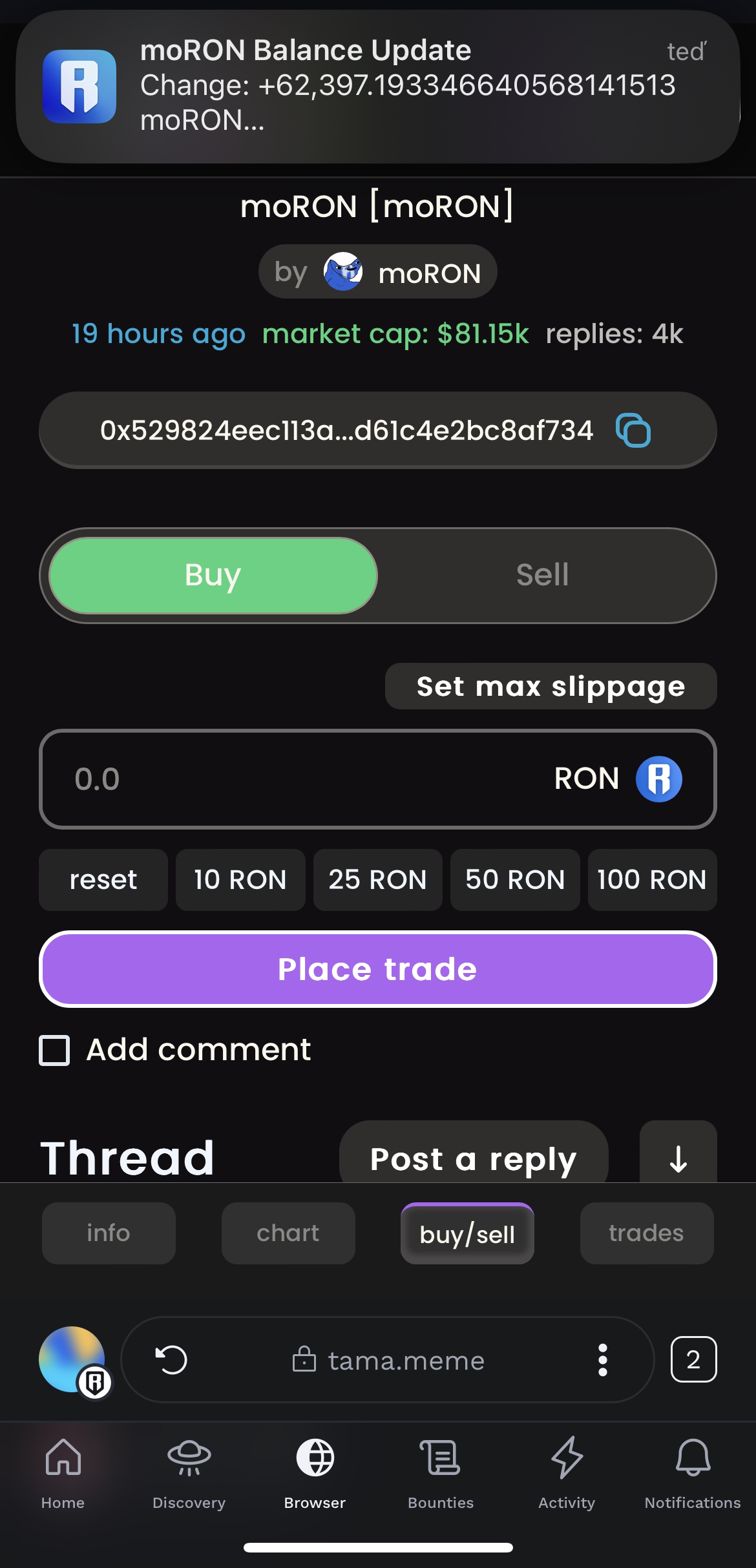Reset the trade amount
This screenshot has width=756, height=1568.
pyautogui.click(x=103, y=880)
